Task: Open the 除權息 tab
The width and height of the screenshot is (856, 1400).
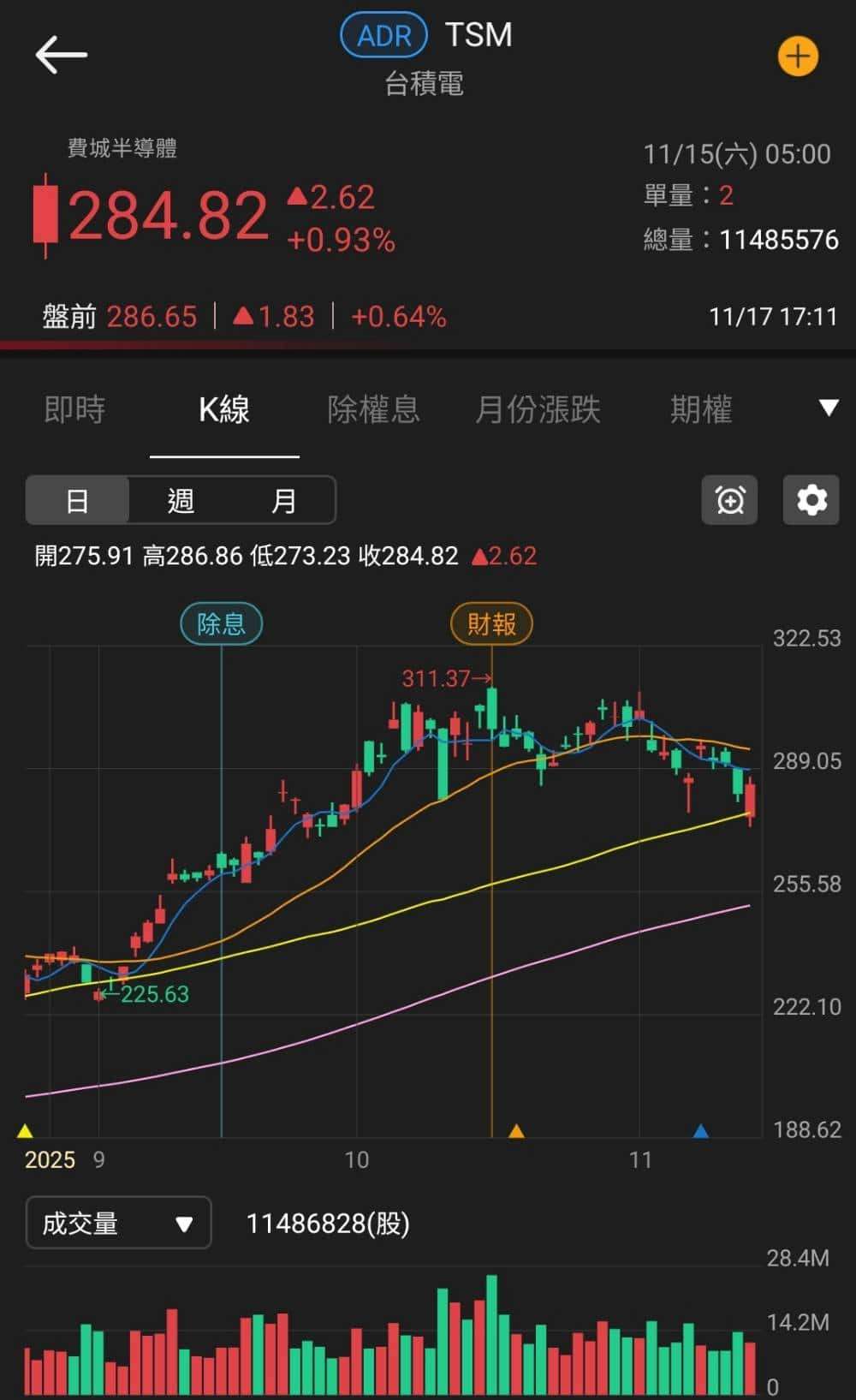Action: 373,409
